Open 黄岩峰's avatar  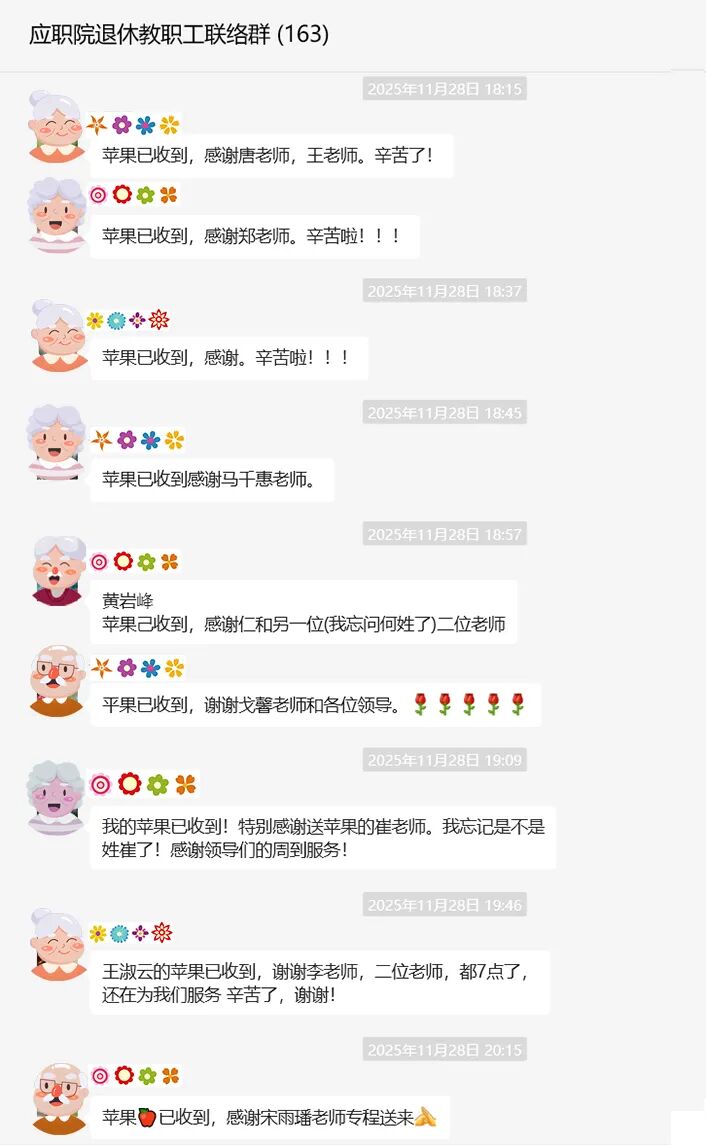click(58, 570)
